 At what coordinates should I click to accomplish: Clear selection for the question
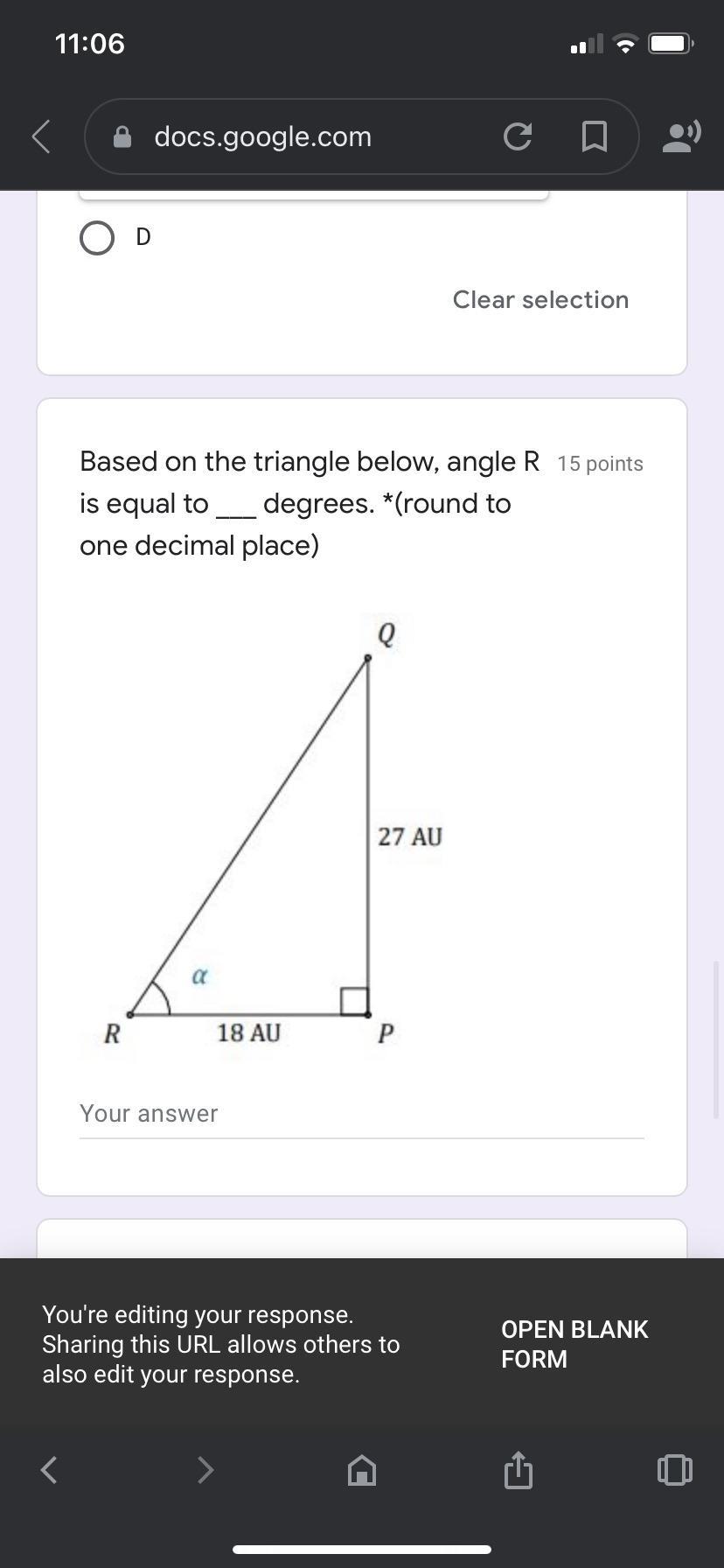[x=540, y=300]
